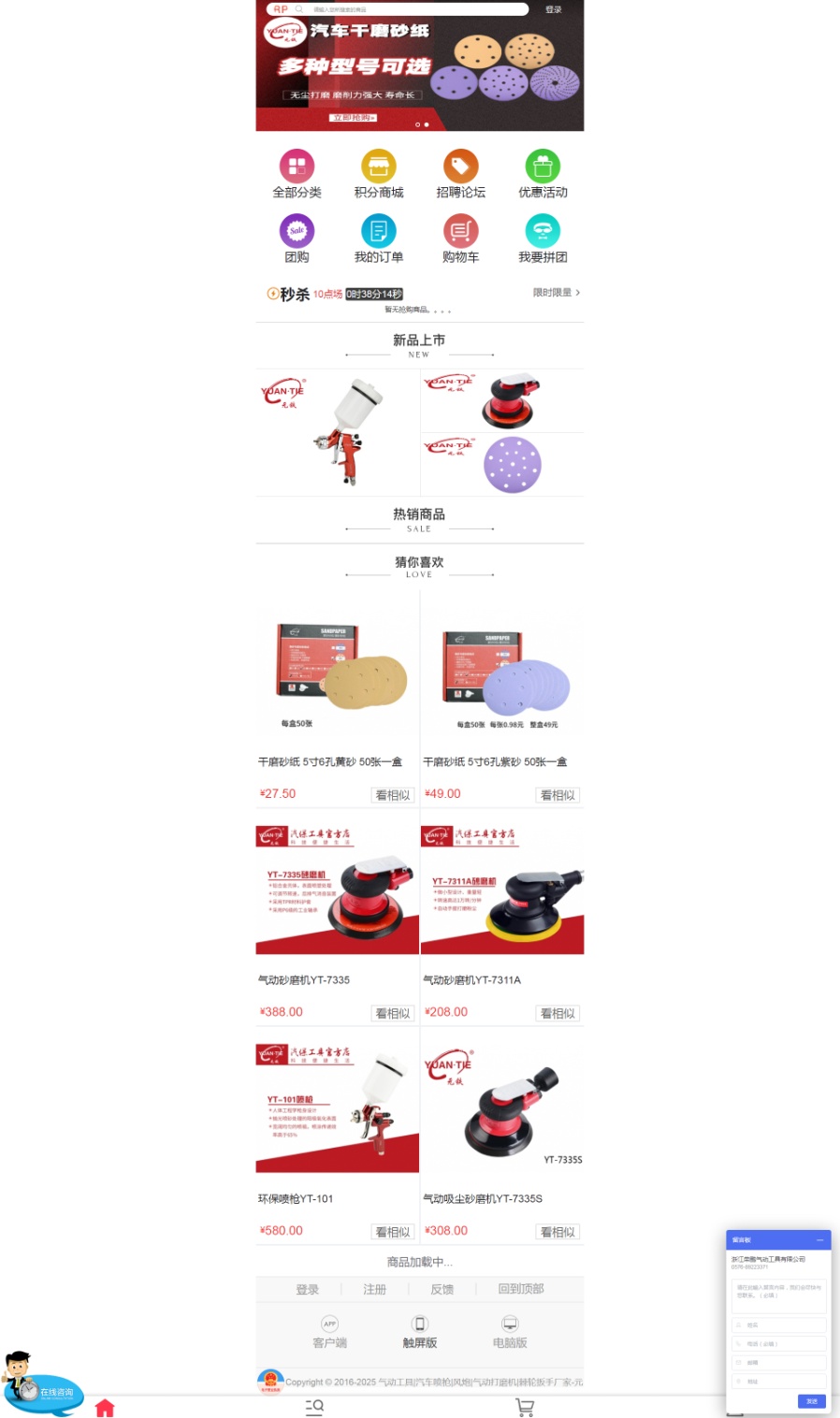Open 招聘论坛 forum
The height and width of the screenshot is (1418, 840).
[460, 175]
